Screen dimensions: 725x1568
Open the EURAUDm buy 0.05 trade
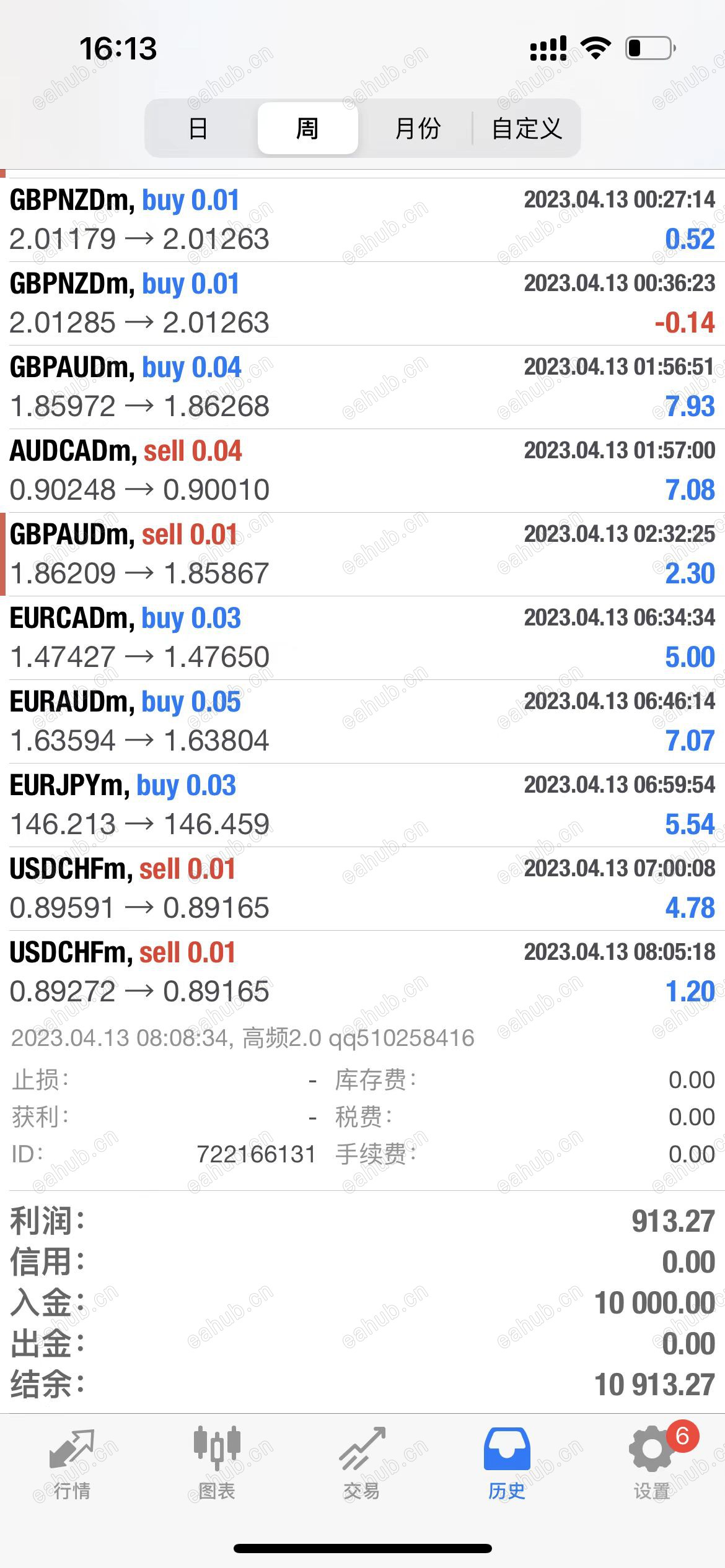(362, 721)
